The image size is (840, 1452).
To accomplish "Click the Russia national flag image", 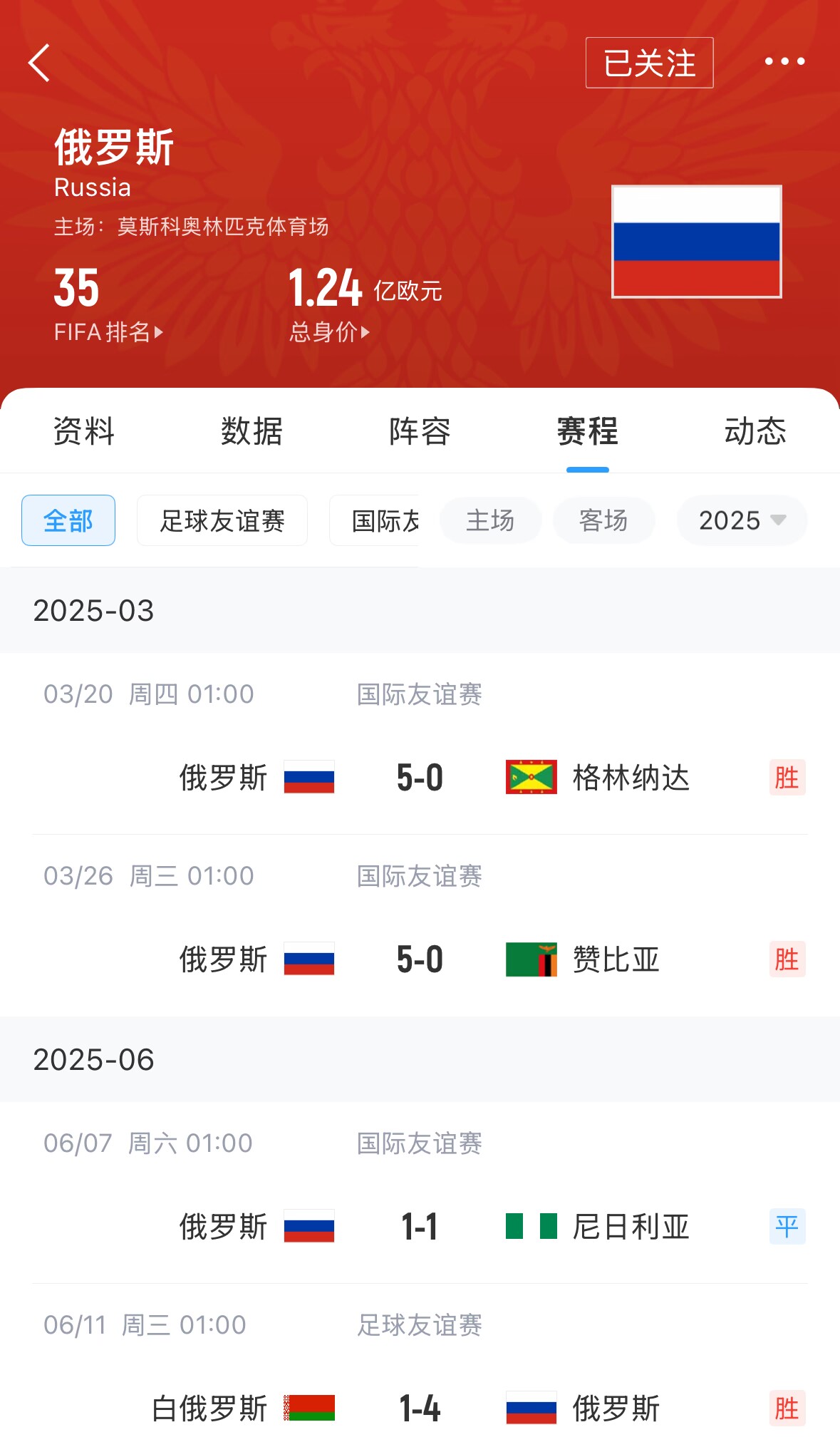I will 697,240.
